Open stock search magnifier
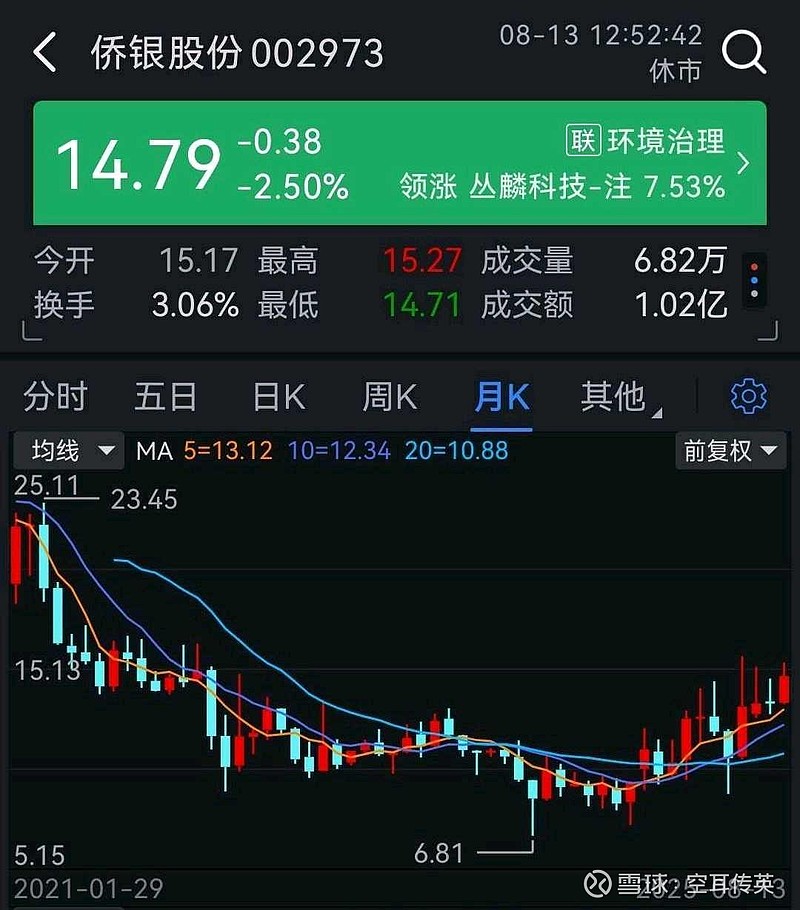800x910 pixels. [x=744, y=50]
